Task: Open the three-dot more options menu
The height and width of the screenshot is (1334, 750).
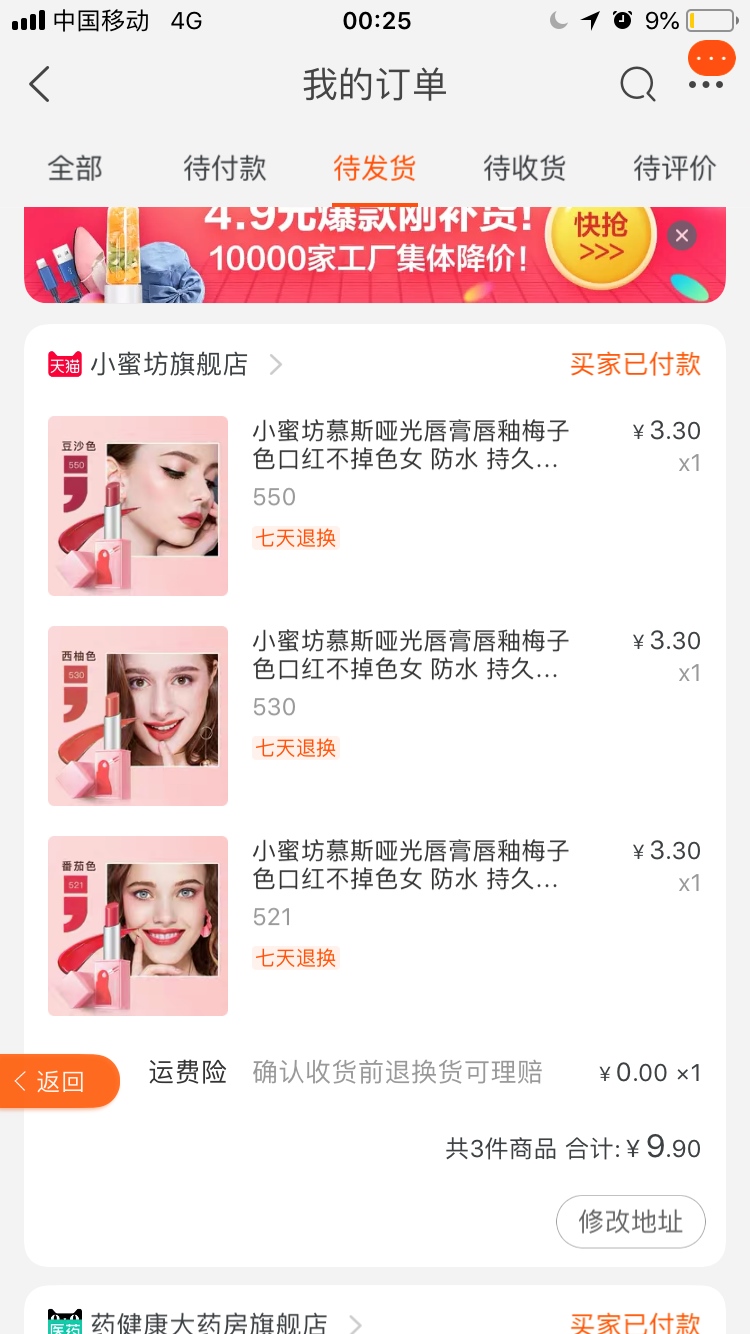Action: (706, 85)
